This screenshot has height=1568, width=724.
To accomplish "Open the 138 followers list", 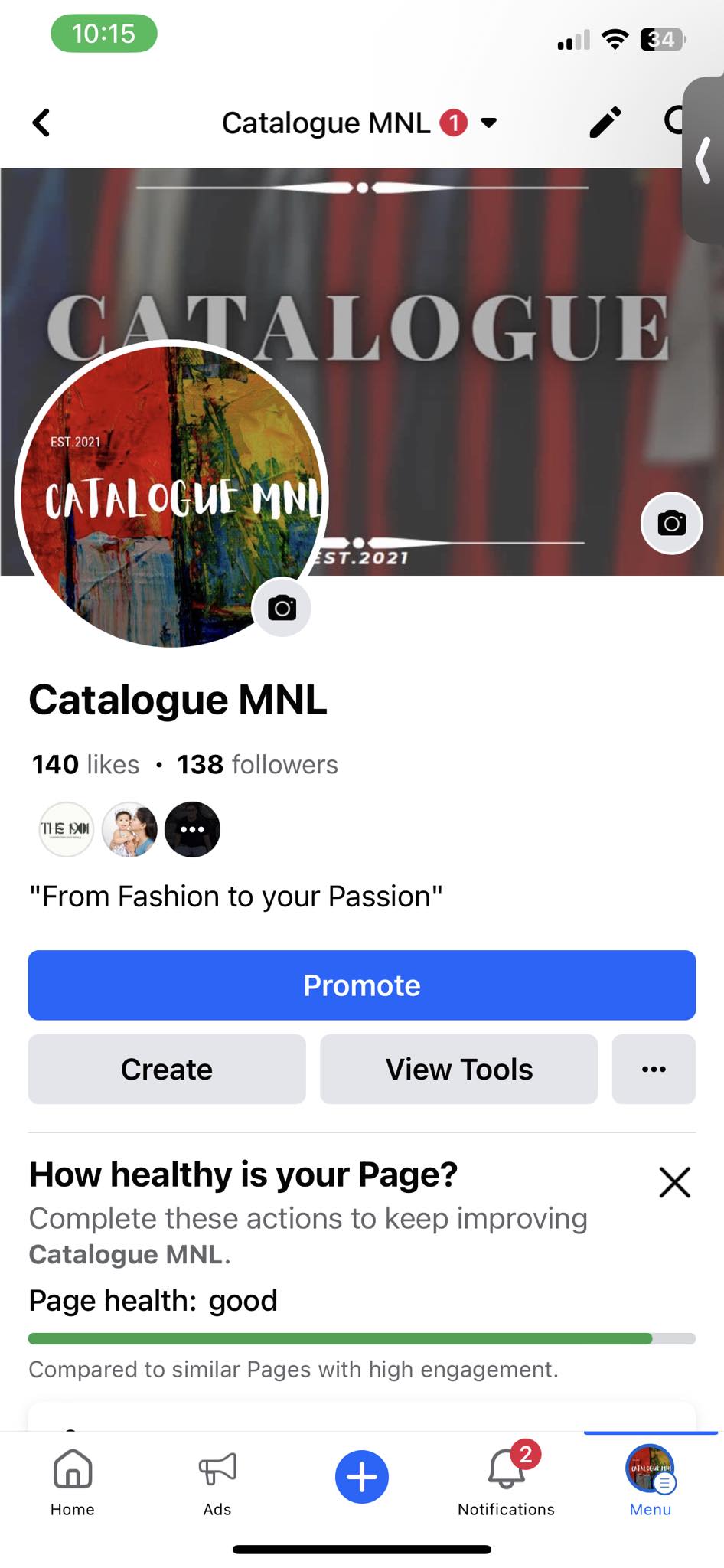I will (x=257, y=764).
